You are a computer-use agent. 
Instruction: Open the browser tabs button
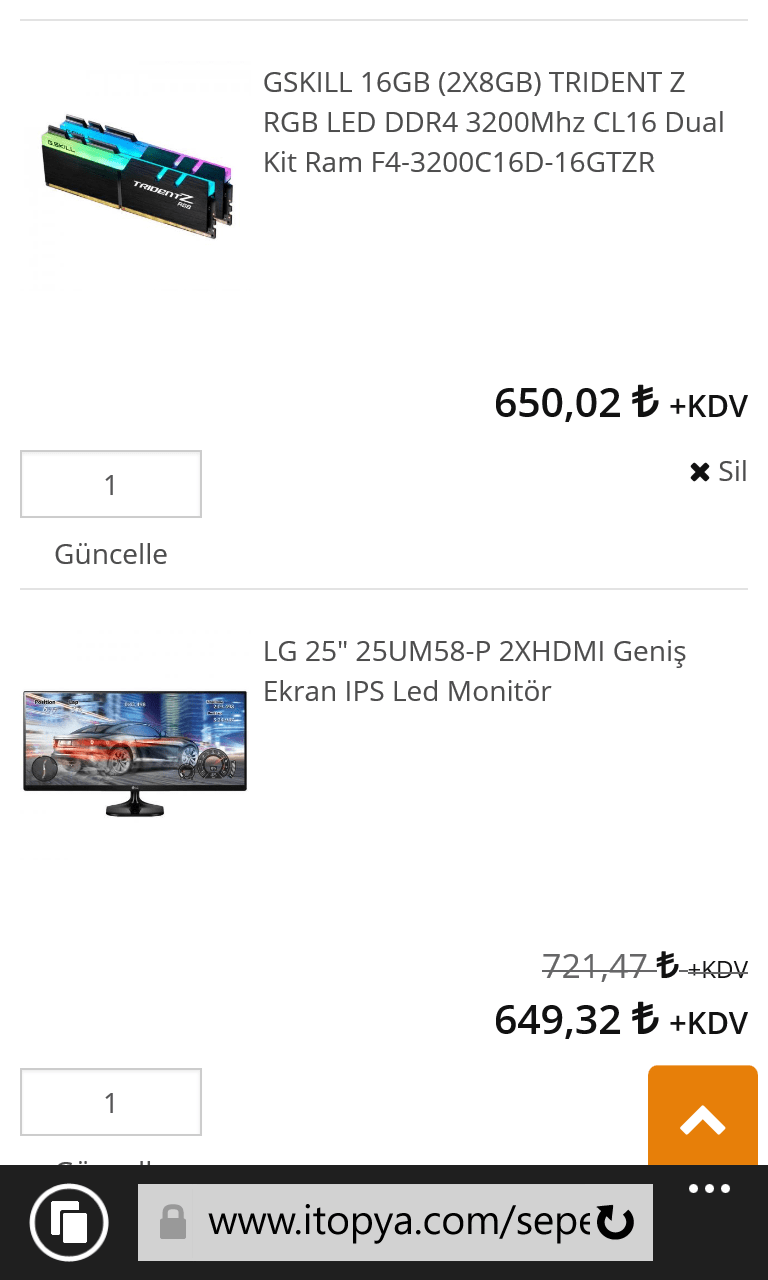click(x=69, y=1222)
